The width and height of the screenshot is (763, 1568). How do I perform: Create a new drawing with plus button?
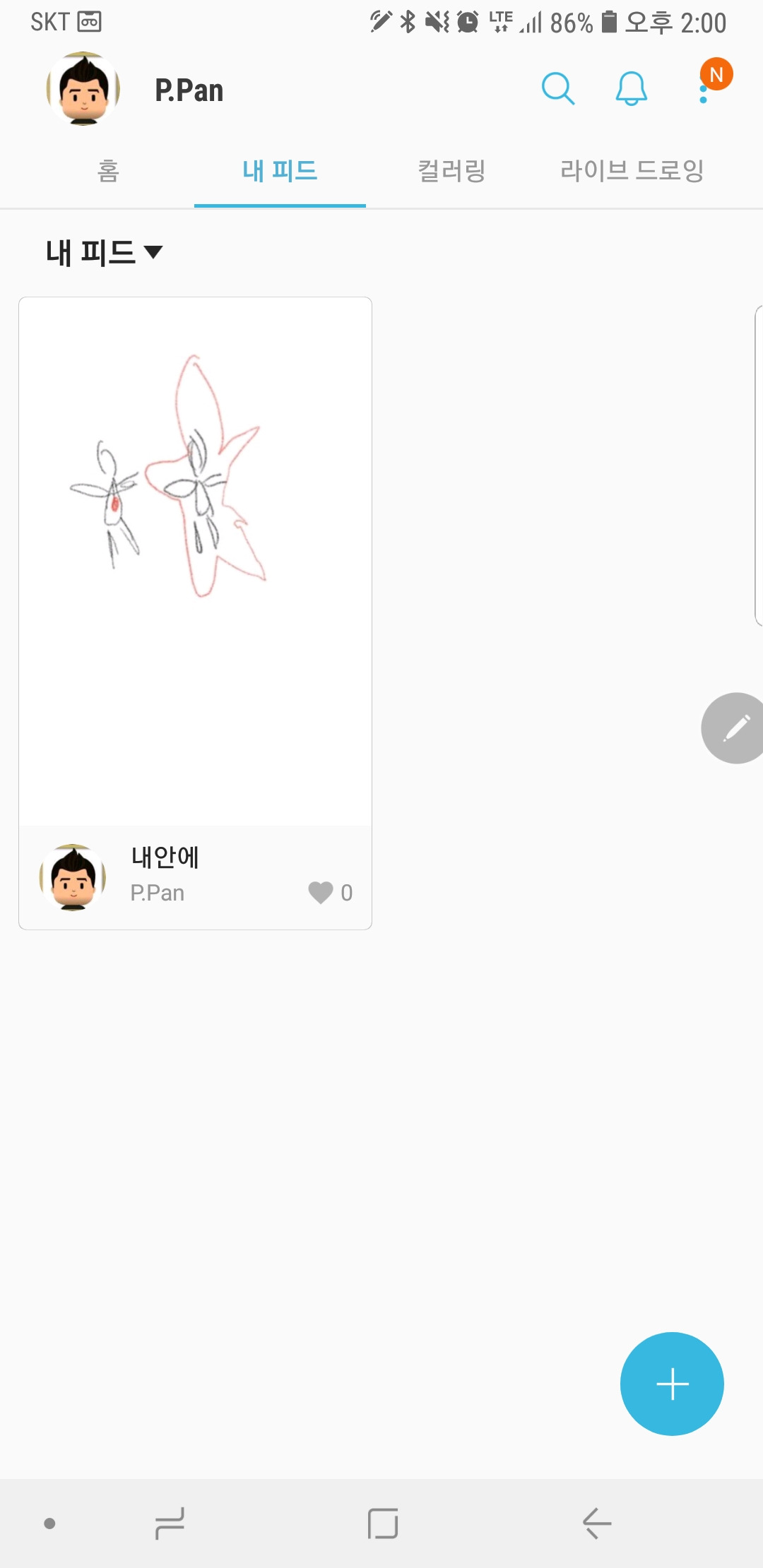[672, 1384]
